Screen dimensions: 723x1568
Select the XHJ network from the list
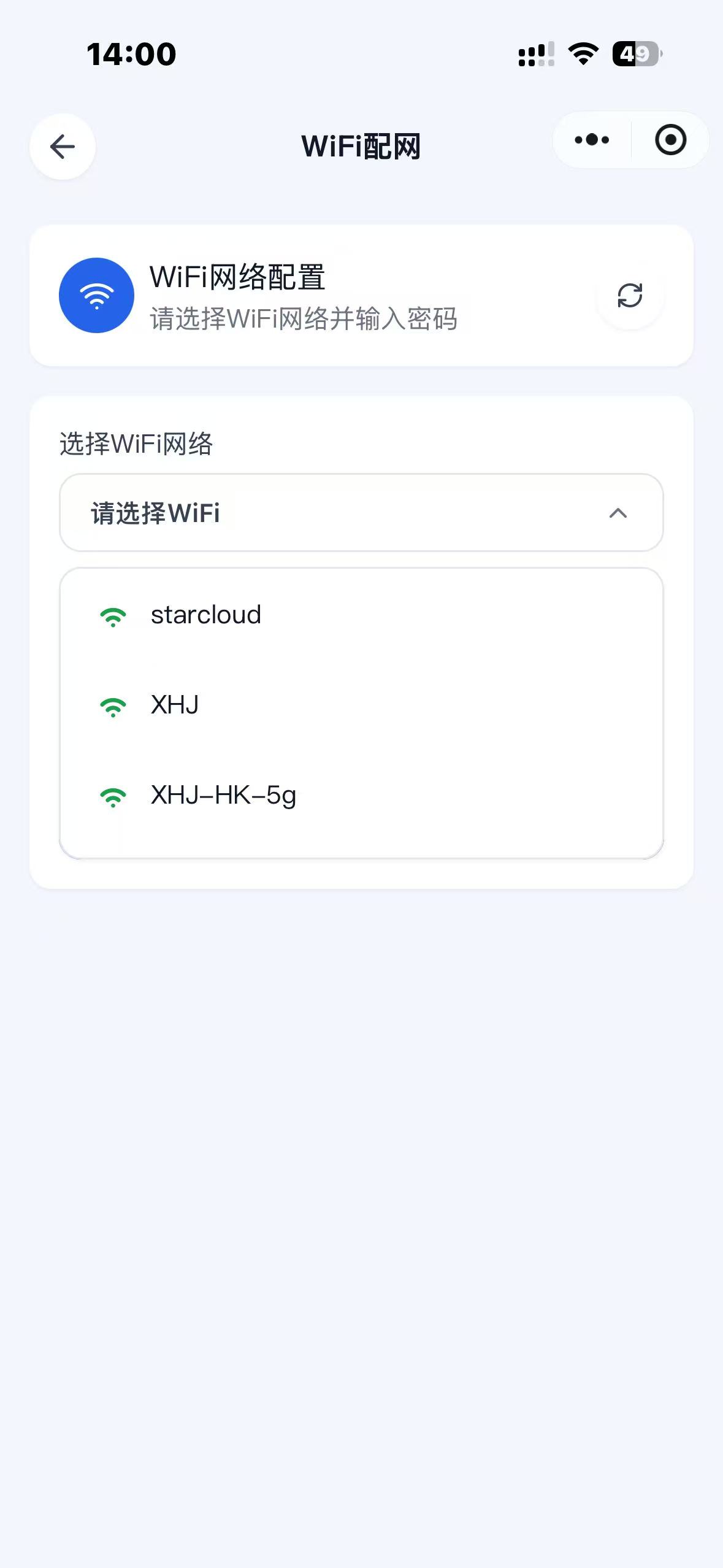click(x=175, y=705)
